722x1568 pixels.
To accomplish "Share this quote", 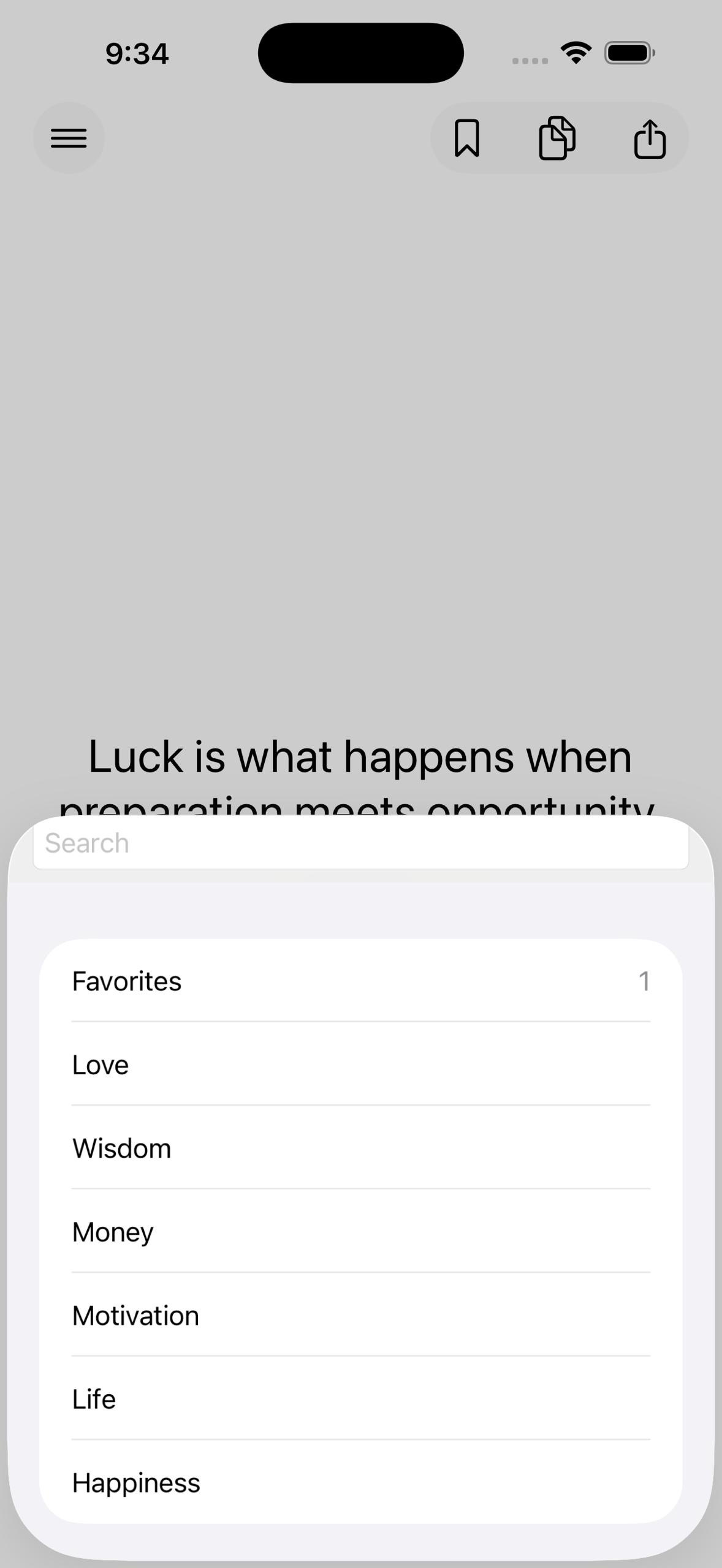I will [650, 138].
